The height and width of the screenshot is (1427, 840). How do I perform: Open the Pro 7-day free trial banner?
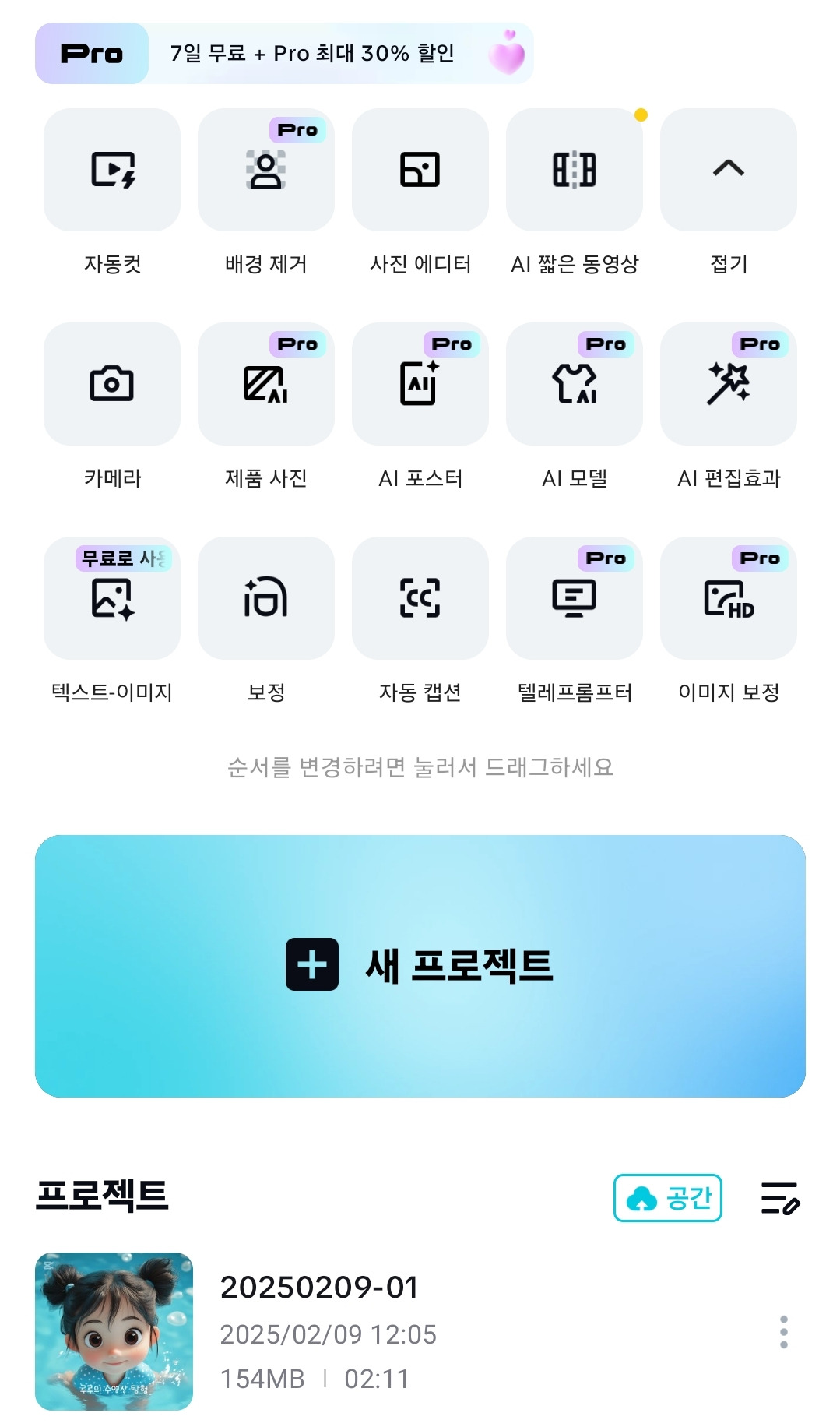(284, 53)
